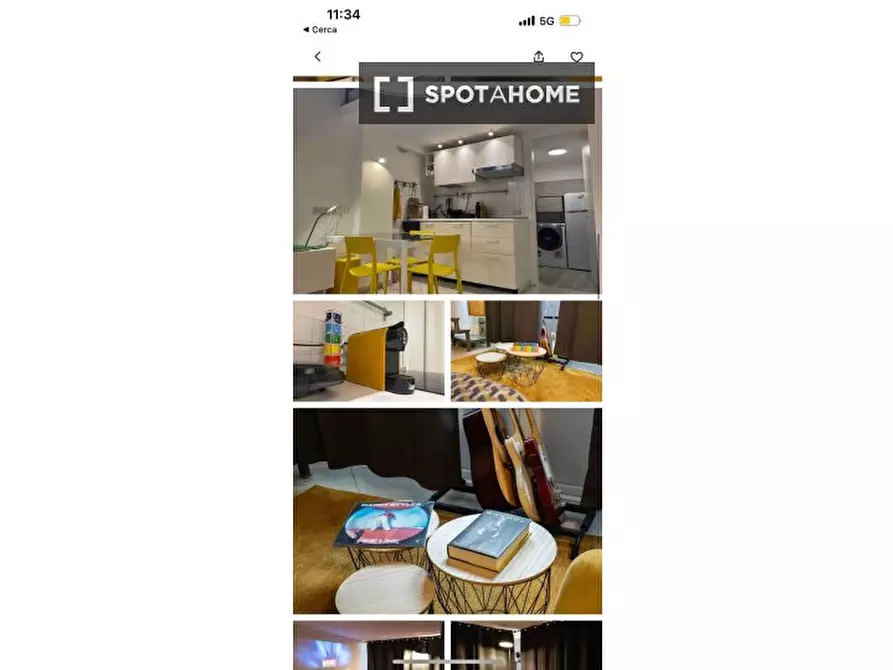The width and height of the screenshot is (893, 670).
Task: Share this listing
Action: tap(539, 57)
